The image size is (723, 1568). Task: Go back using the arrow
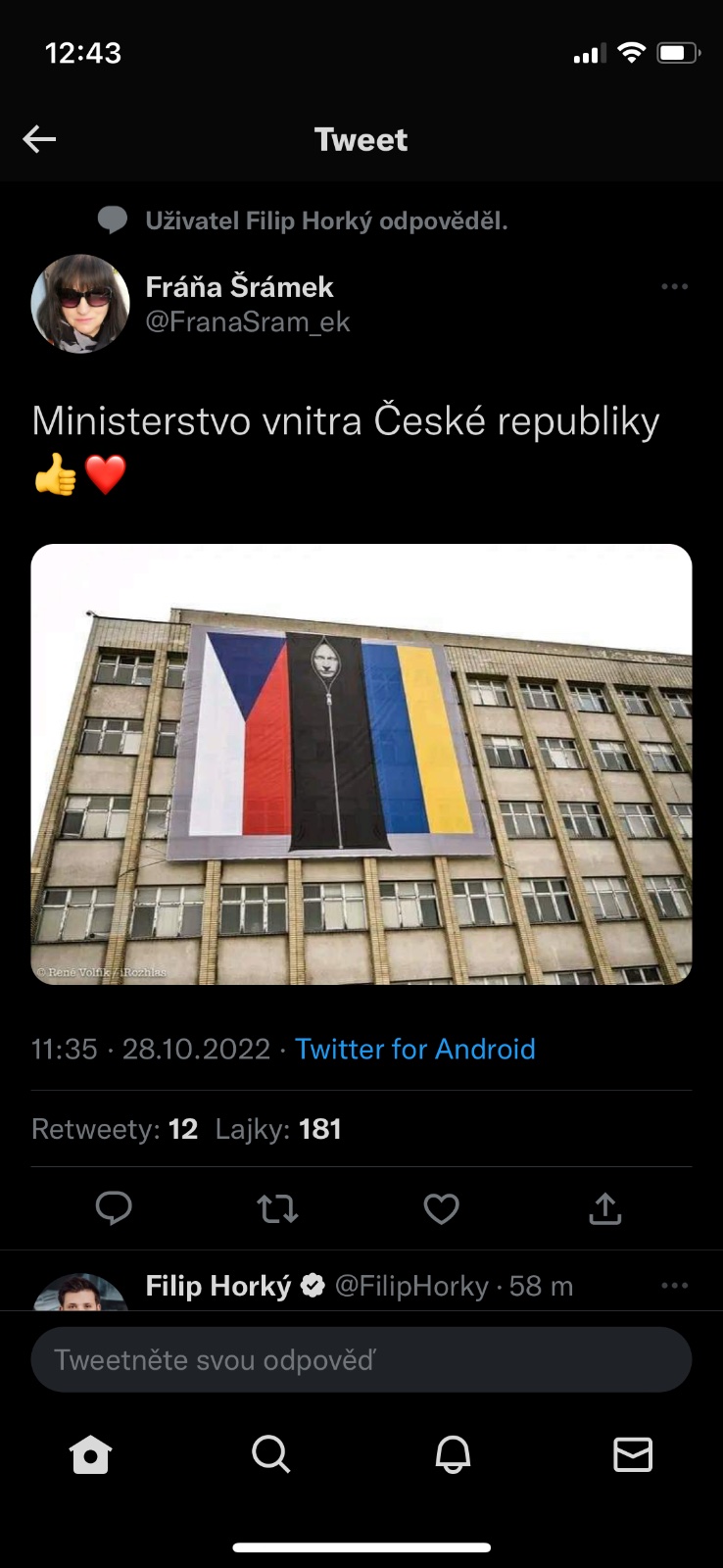pos(39,139)
